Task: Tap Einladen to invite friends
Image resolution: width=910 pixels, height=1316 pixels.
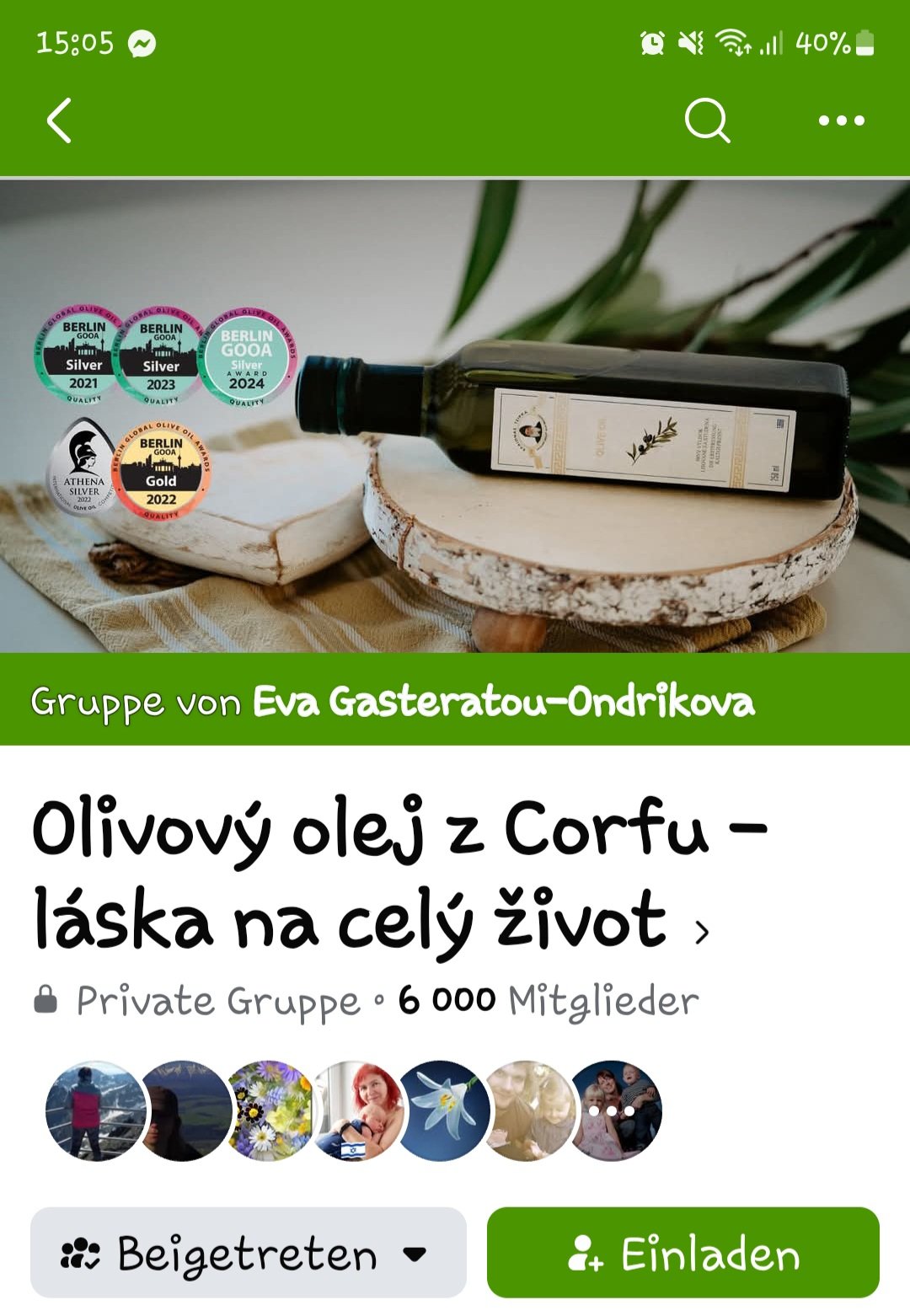Action: coord(682,1253)
